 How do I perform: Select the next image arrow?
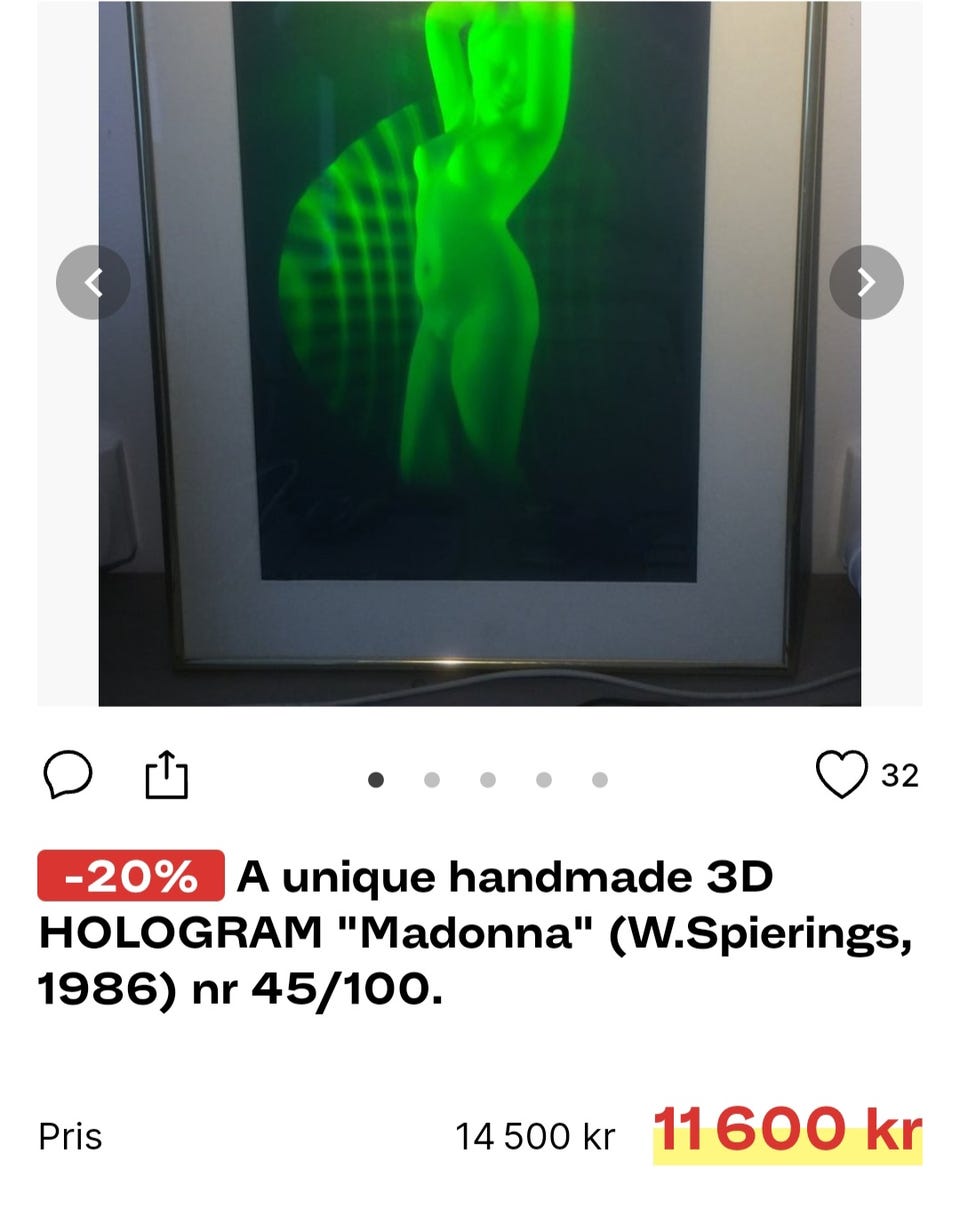pos(866,282)
